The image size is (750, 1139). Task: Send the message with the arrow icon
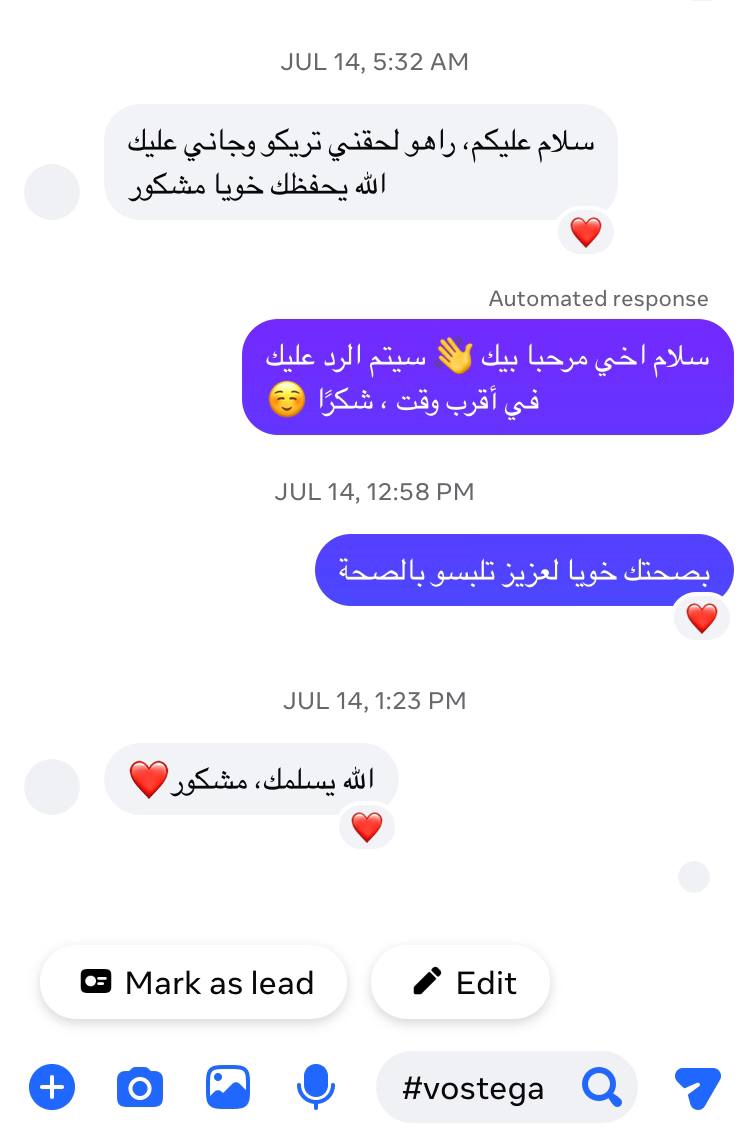pyautogui.click(x=697, y=1087)
